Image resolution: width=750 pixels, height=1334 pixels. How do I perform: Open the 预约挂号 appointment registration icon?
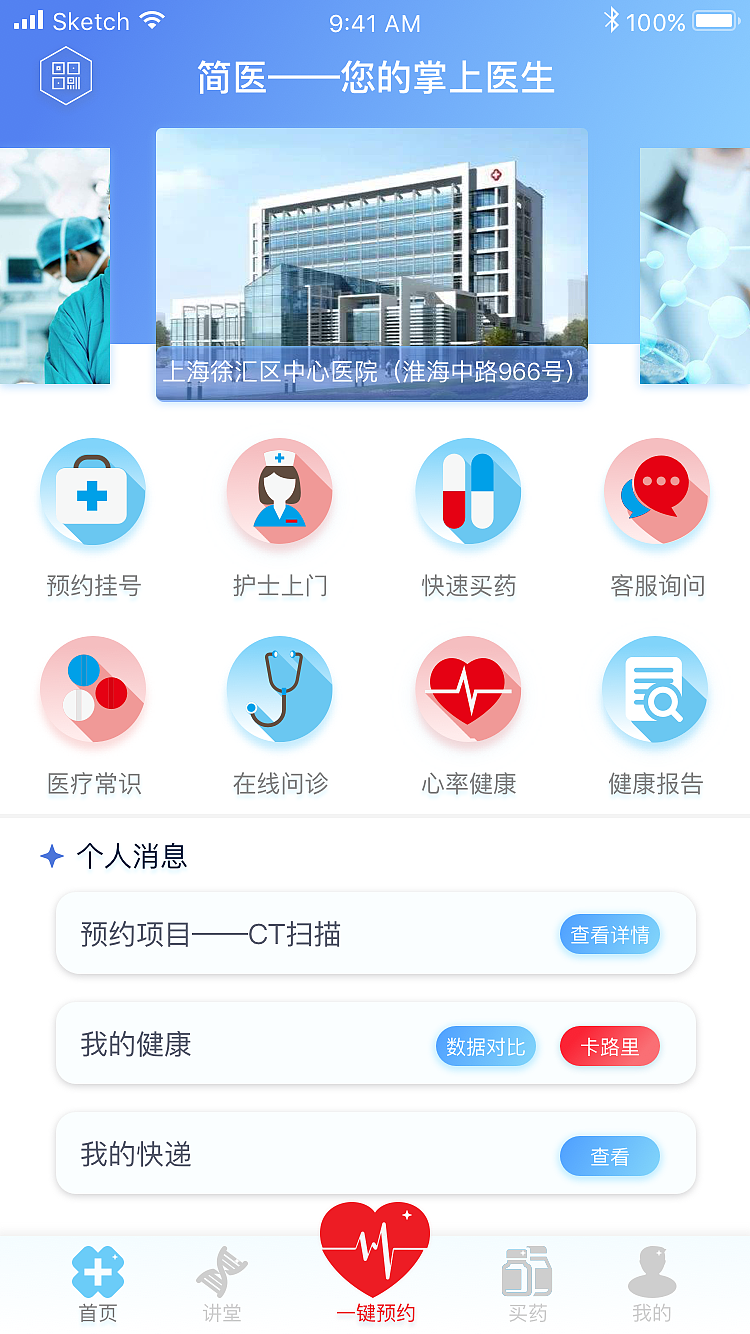93,492
